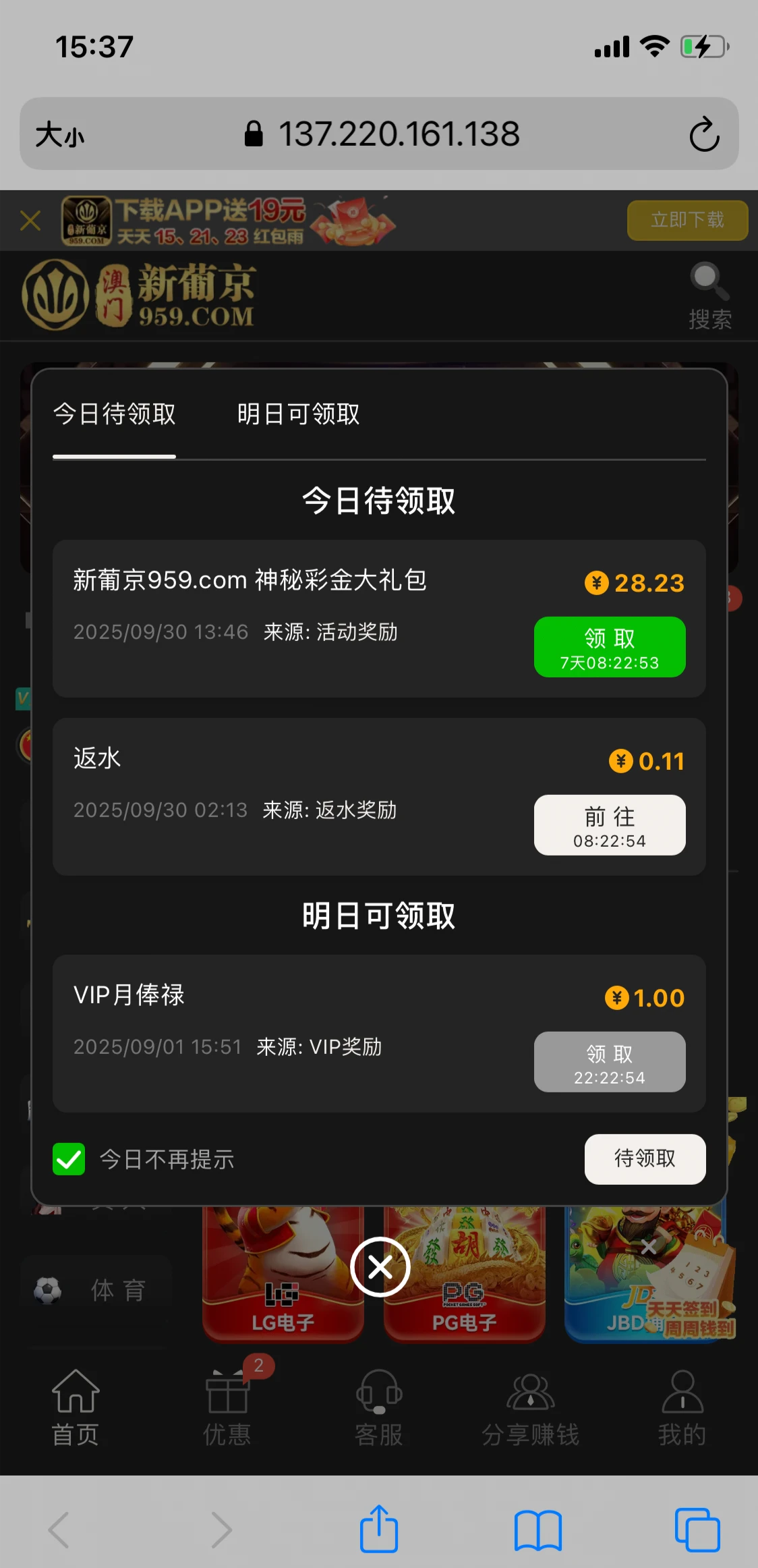Open the 待领取 button
The height and width of the screenshot is (1568, 758).
644,1159
